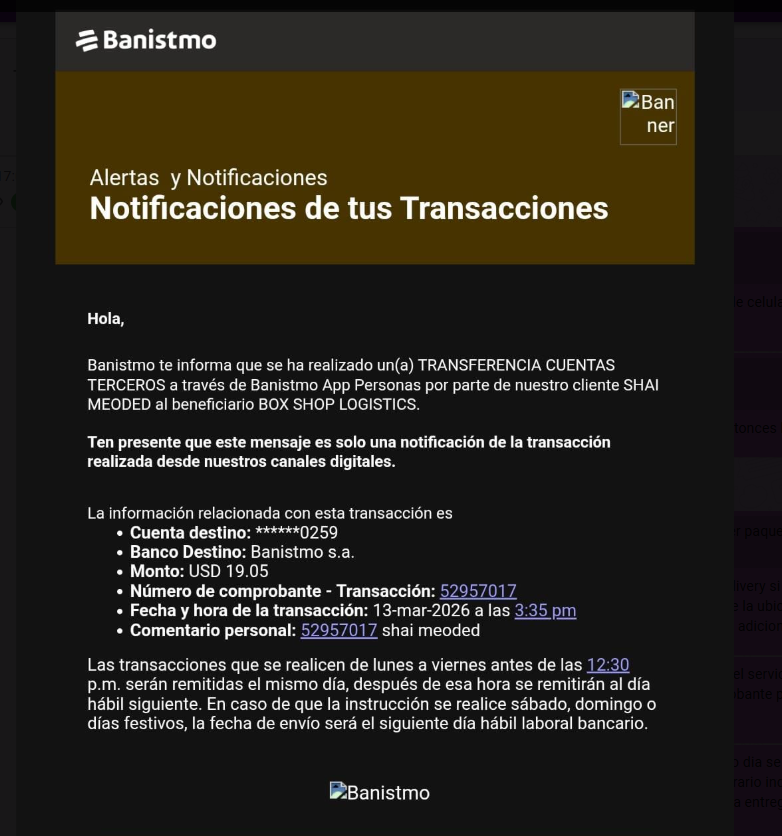Tap the 3:35 pm transaction time link
The width and height of the screenshot is (782, 836).
pos(545,610)
